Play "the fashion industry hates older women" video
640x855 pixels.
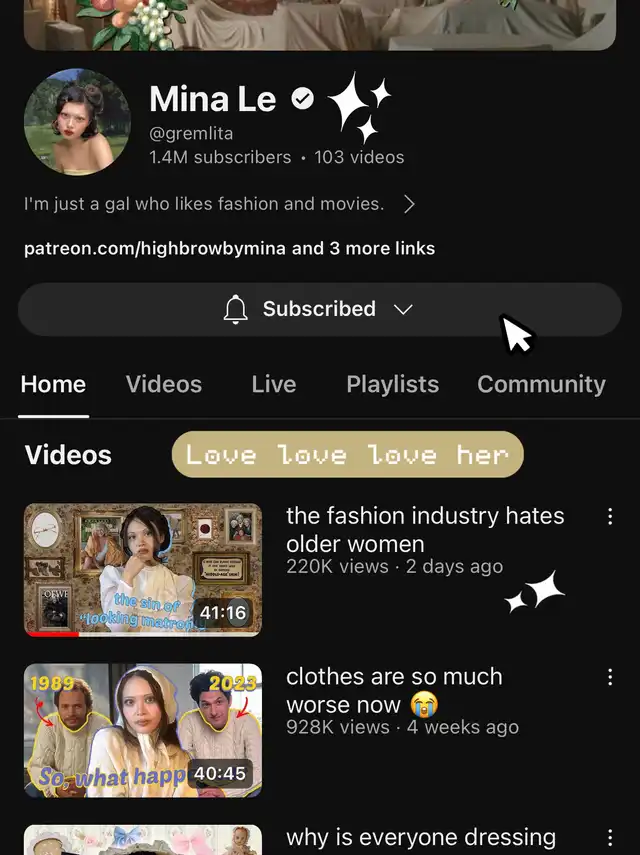point(143,569)
